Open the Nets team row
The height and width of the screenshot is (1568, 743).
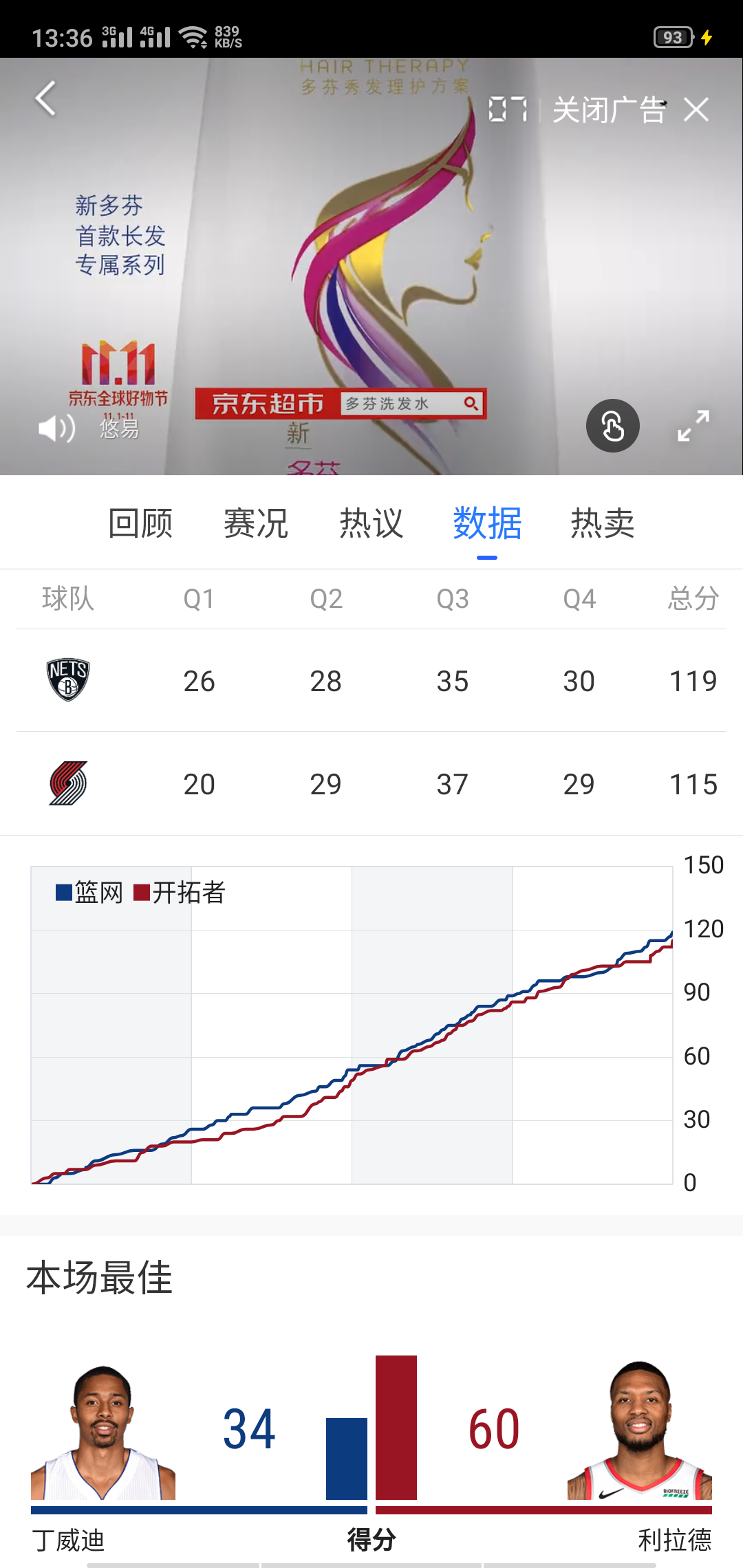pyautogui.click(x=68, y=680)
